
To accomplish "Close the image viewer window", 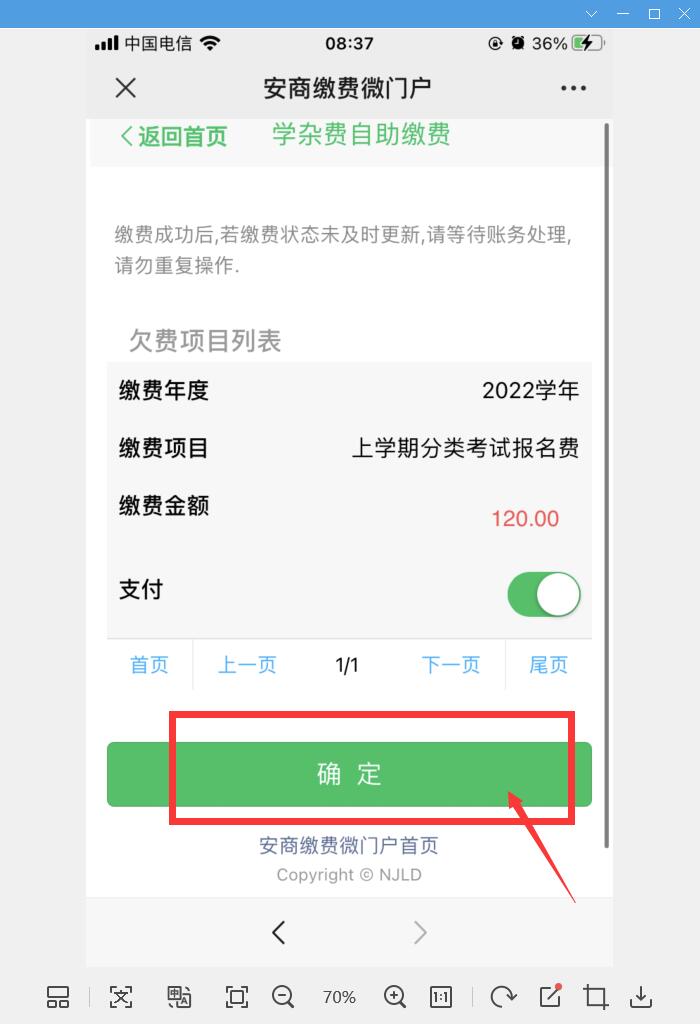I will tap(684, 14).
